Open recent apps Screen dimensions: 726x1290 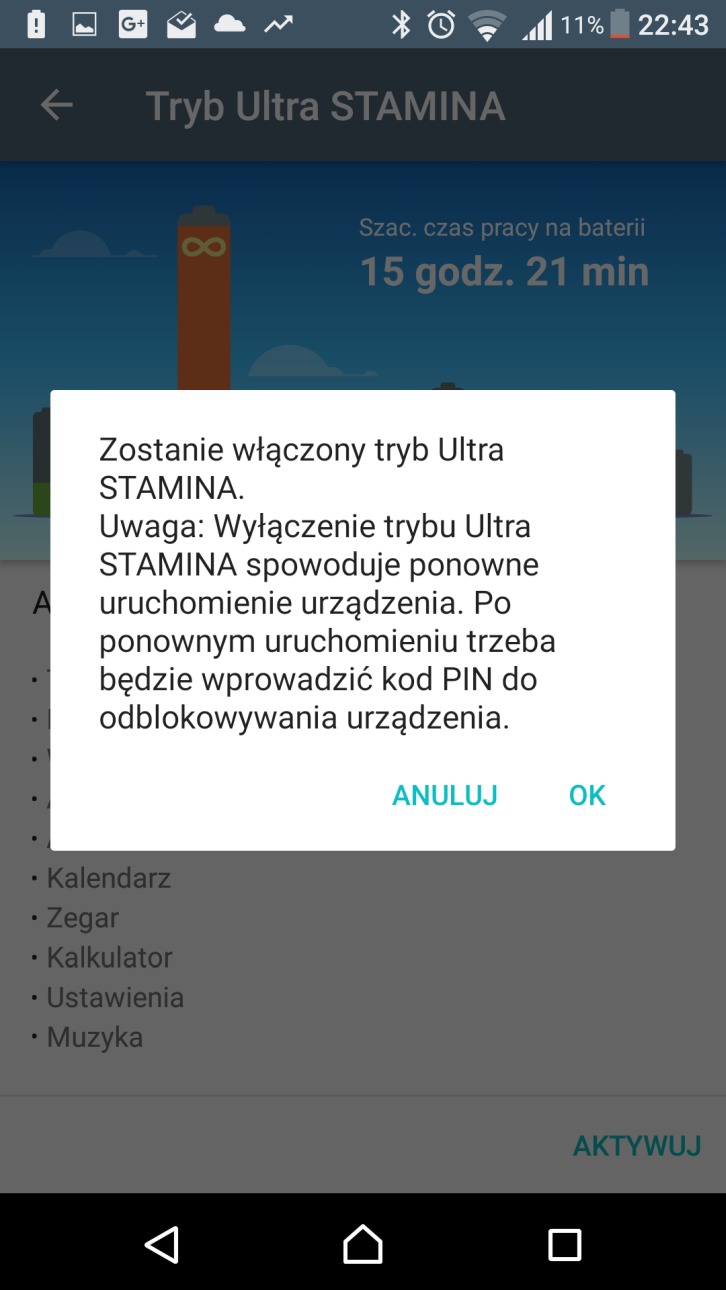click(565, 1244)
